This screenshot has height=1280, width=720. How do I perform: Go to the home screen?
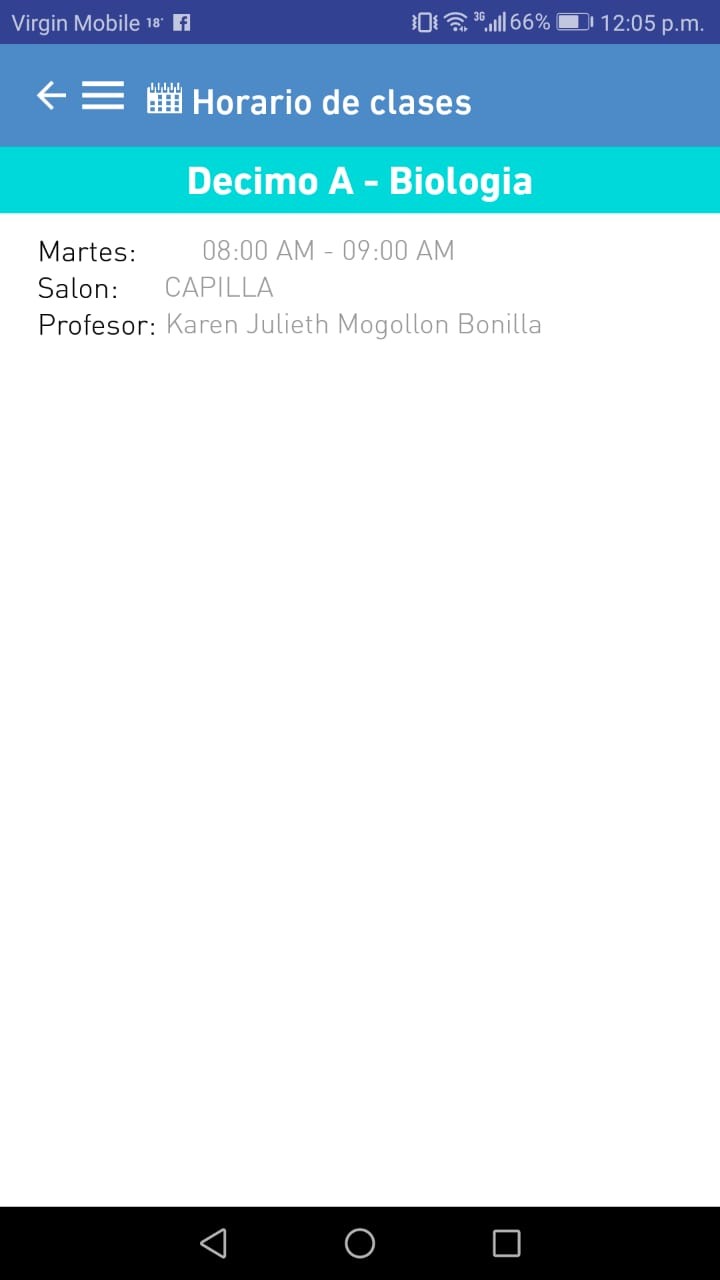coord(360,1243)
